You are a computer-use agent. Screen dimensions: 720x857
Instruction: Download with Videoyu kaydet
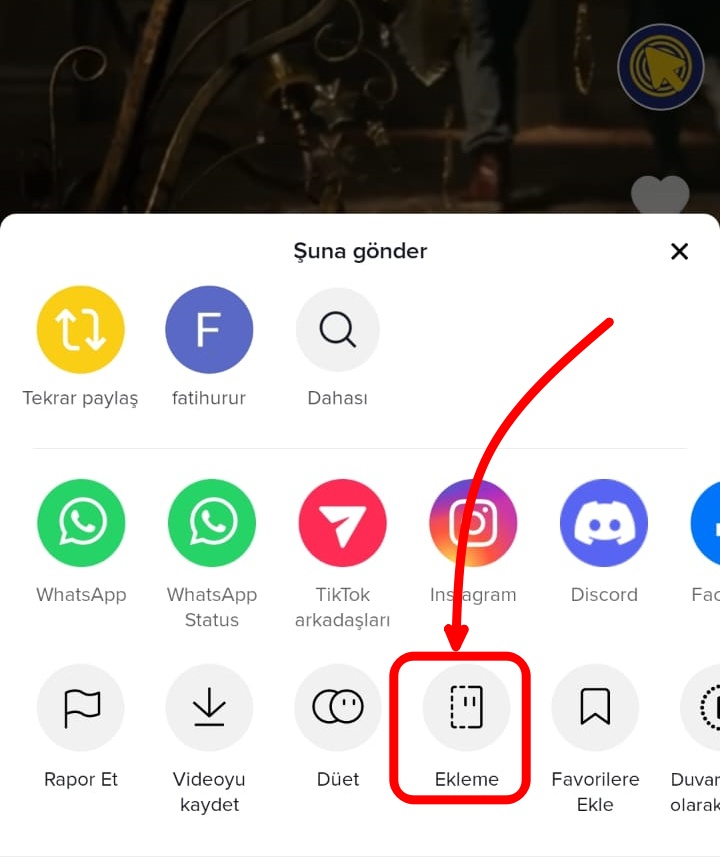click(x=209, y=708)
